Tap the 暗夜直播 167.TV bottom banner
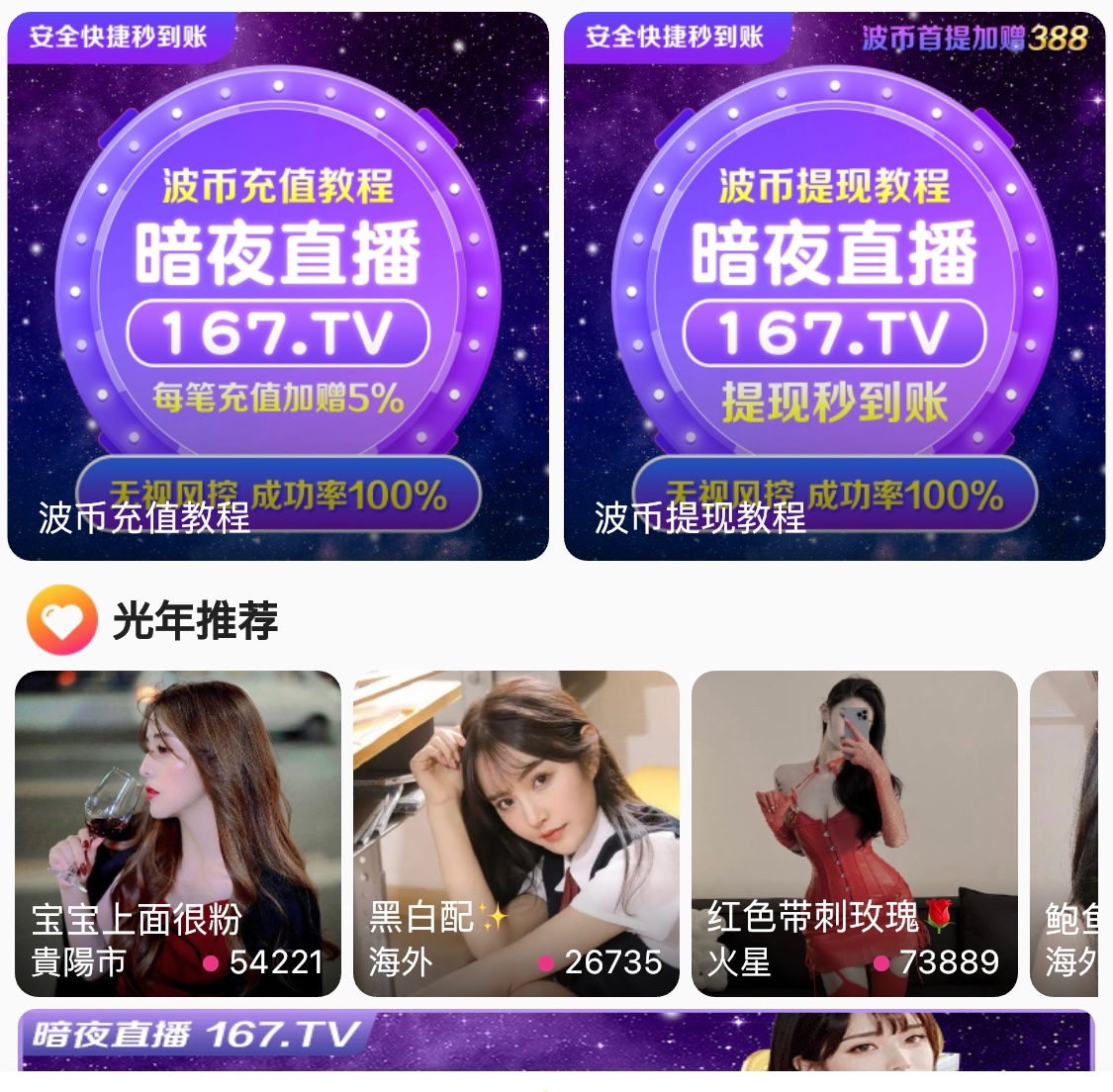The height and width of the screenshot is (1092, 1113). [x=556, y=1041]
